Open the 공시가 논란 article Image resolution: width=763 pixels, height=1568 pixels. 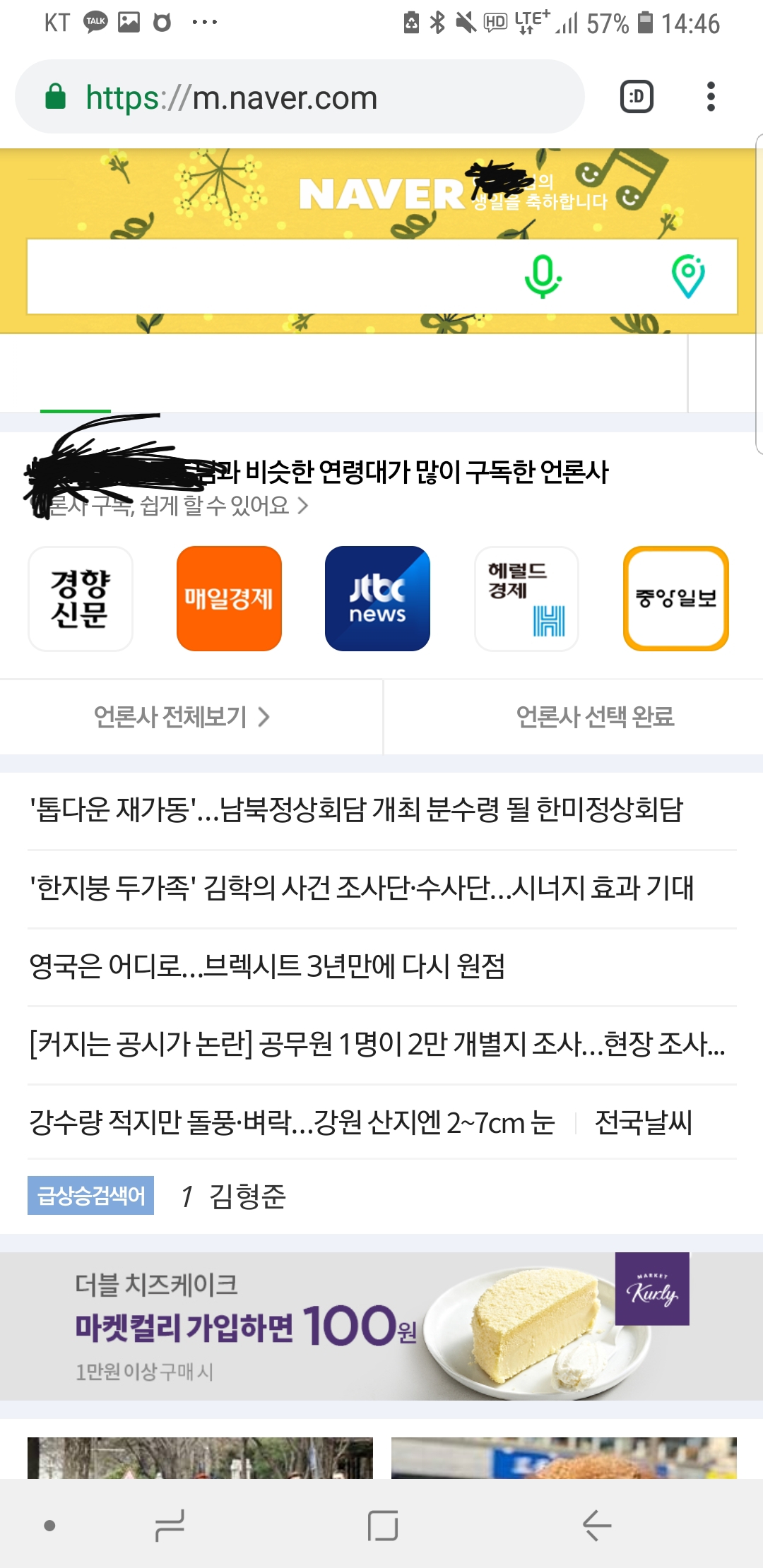point(377,1044)
